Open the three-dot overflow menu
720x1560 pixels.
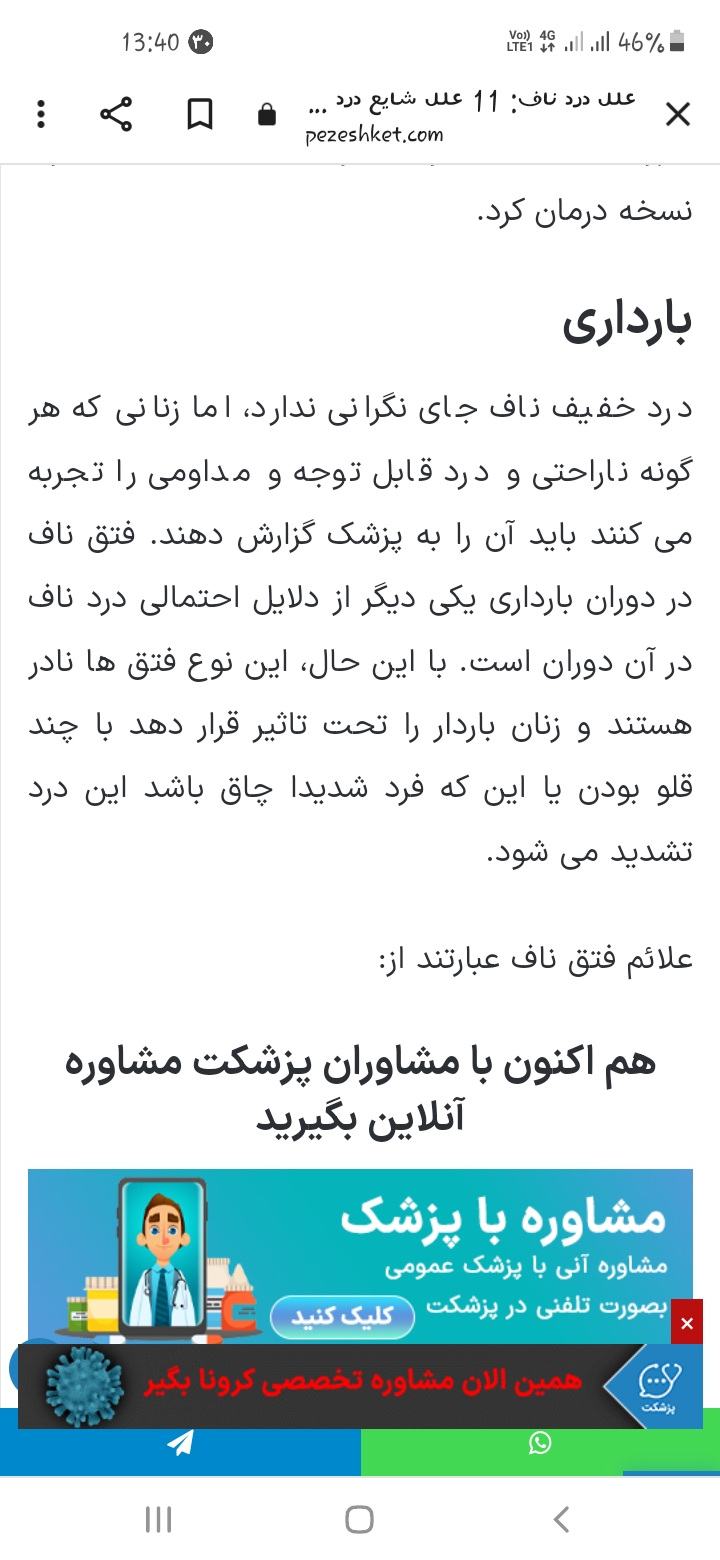[41, 115]
